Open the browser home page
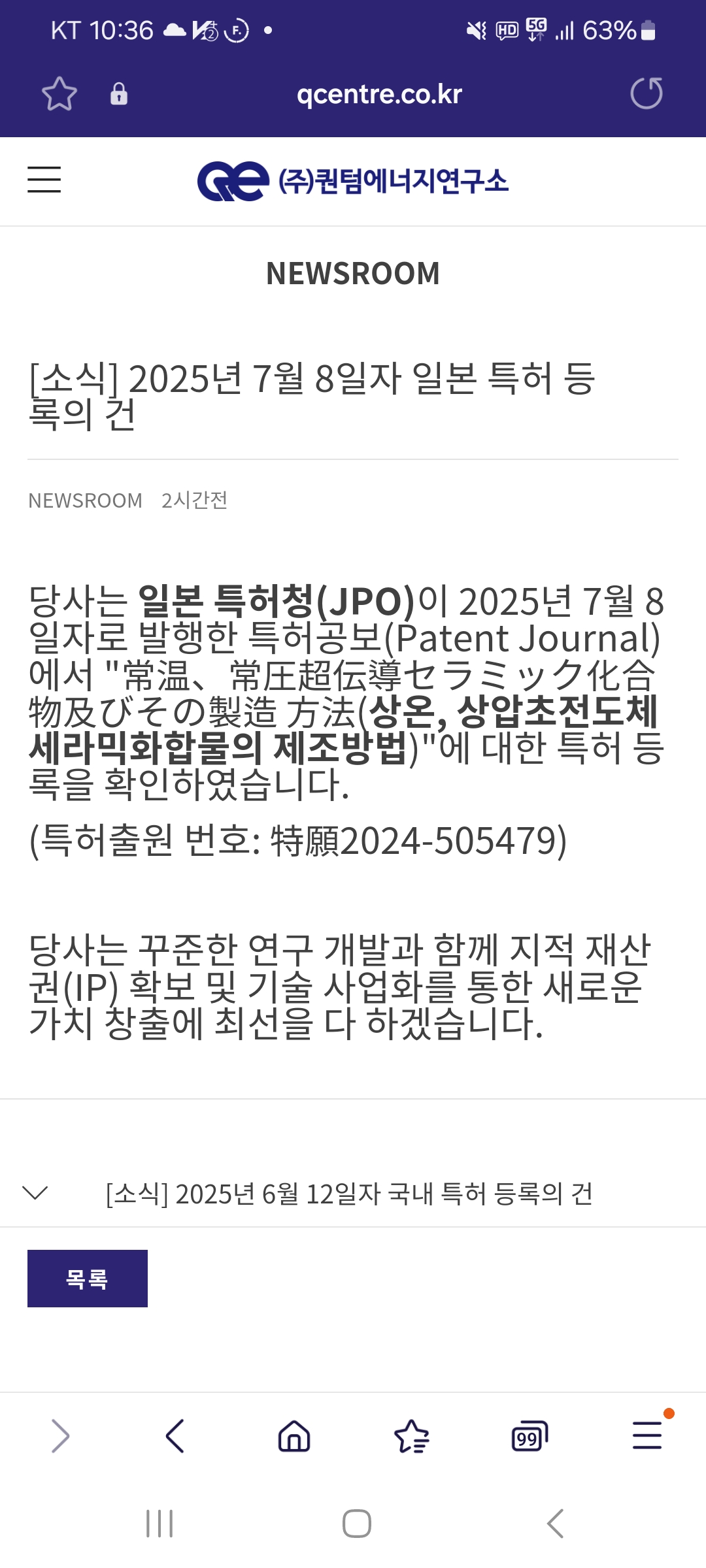The width and height of the screenshot is (706, 1568). (x=294, y=1436)
